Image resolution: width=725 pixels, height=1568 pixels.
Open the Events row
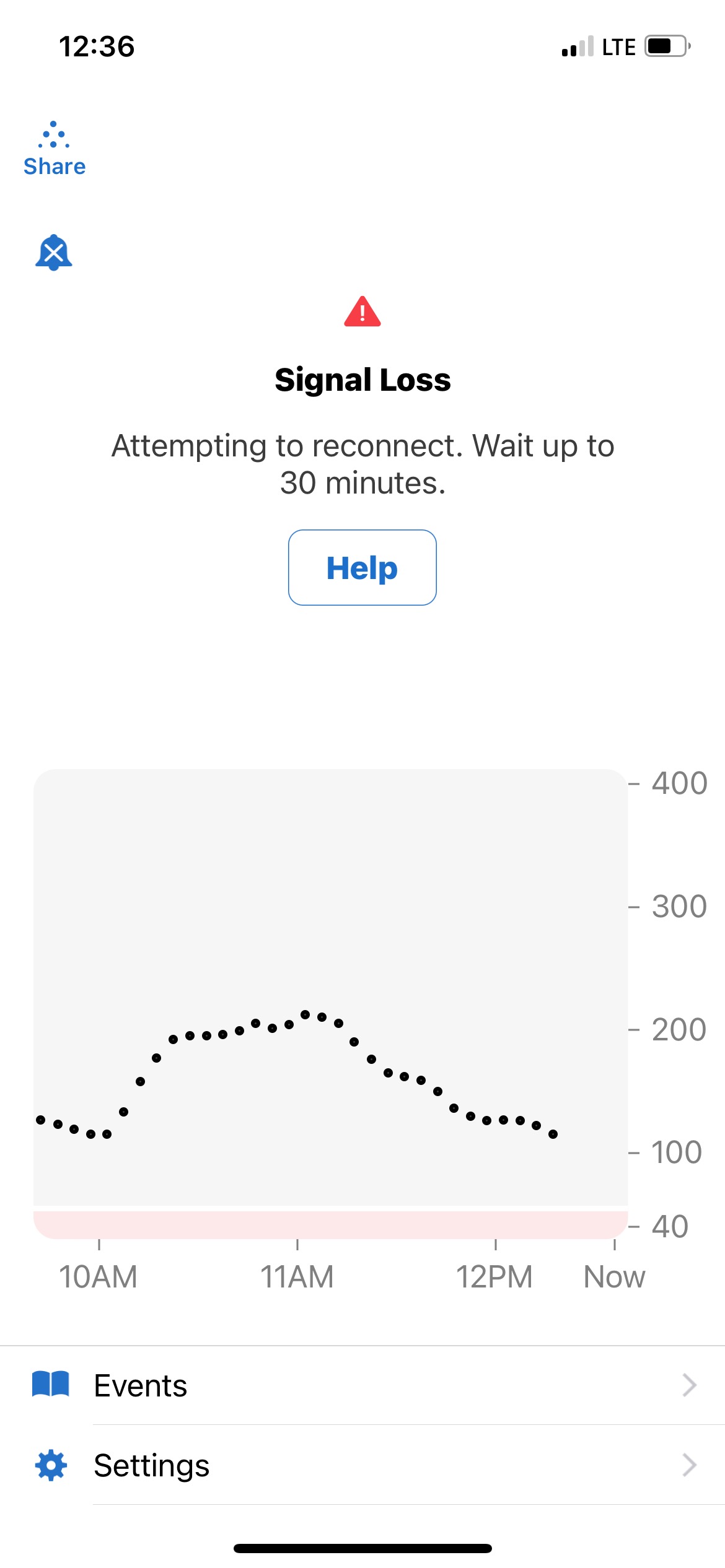click(362, 1385)
